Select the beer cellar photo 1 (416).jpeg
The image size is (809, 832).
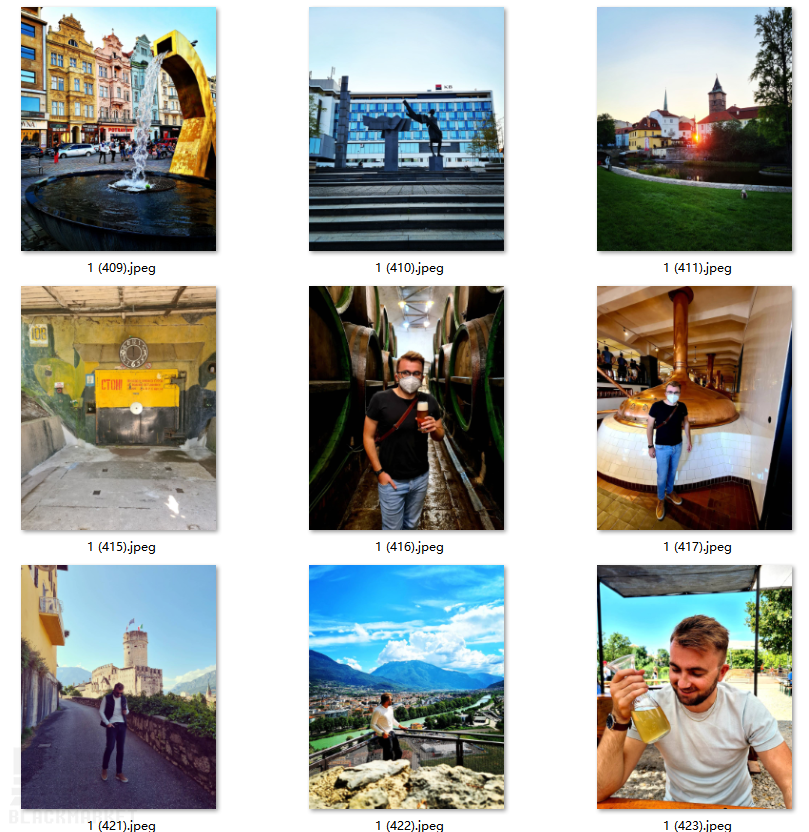tap(406, 408)
